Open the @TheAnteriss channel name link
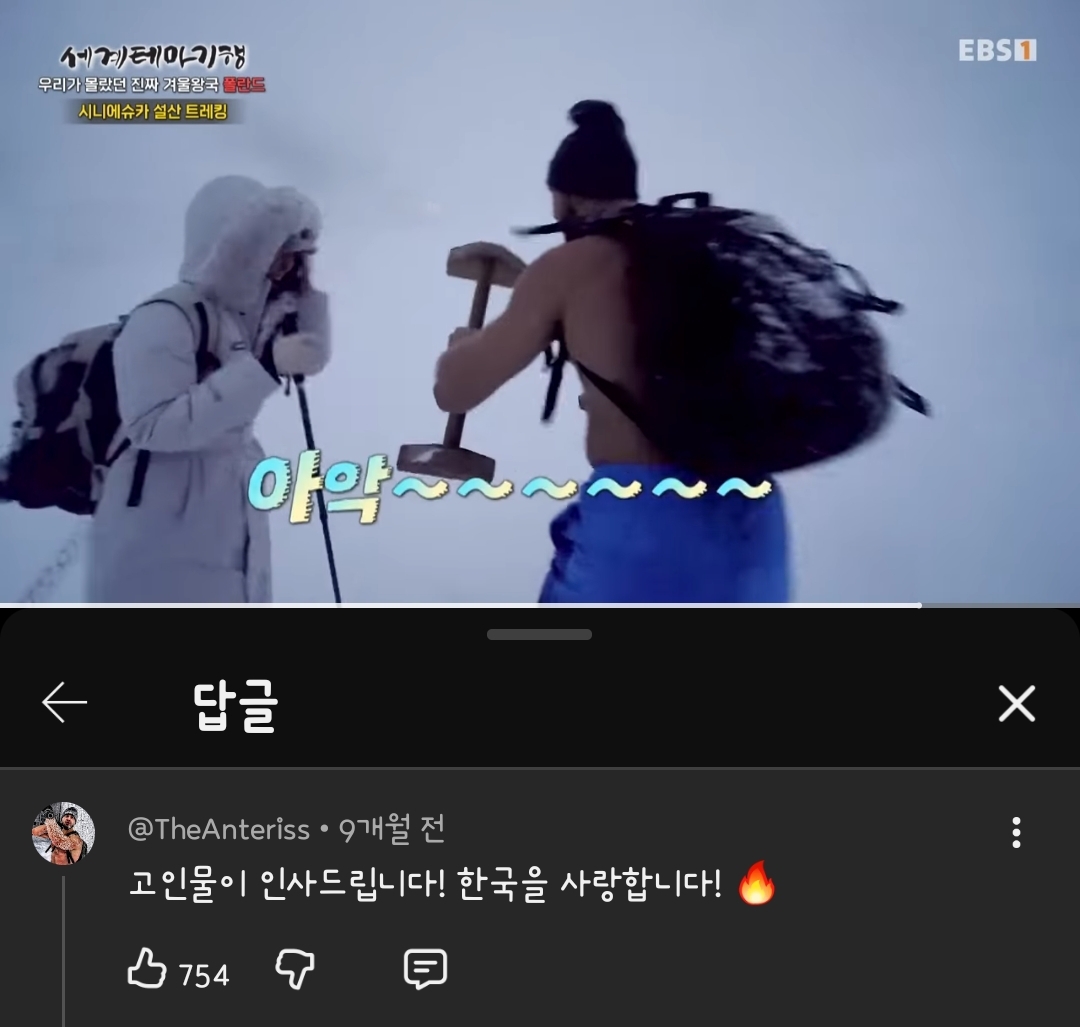Image resolution: width=1080 pixels, height=1027 pixels. point(219,829)
